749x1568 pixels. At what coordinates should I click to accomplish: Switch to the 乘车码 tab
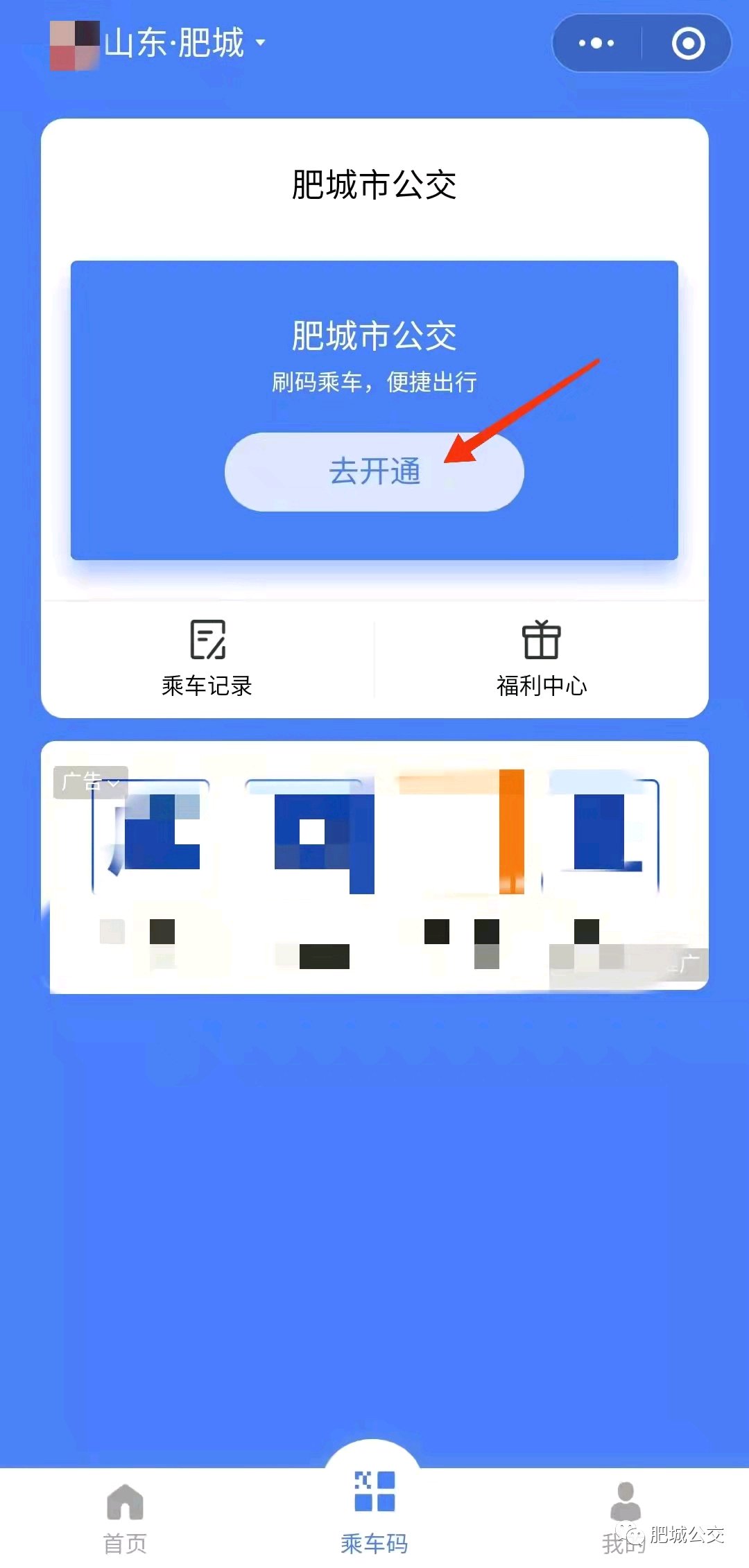pos(374,1511)
